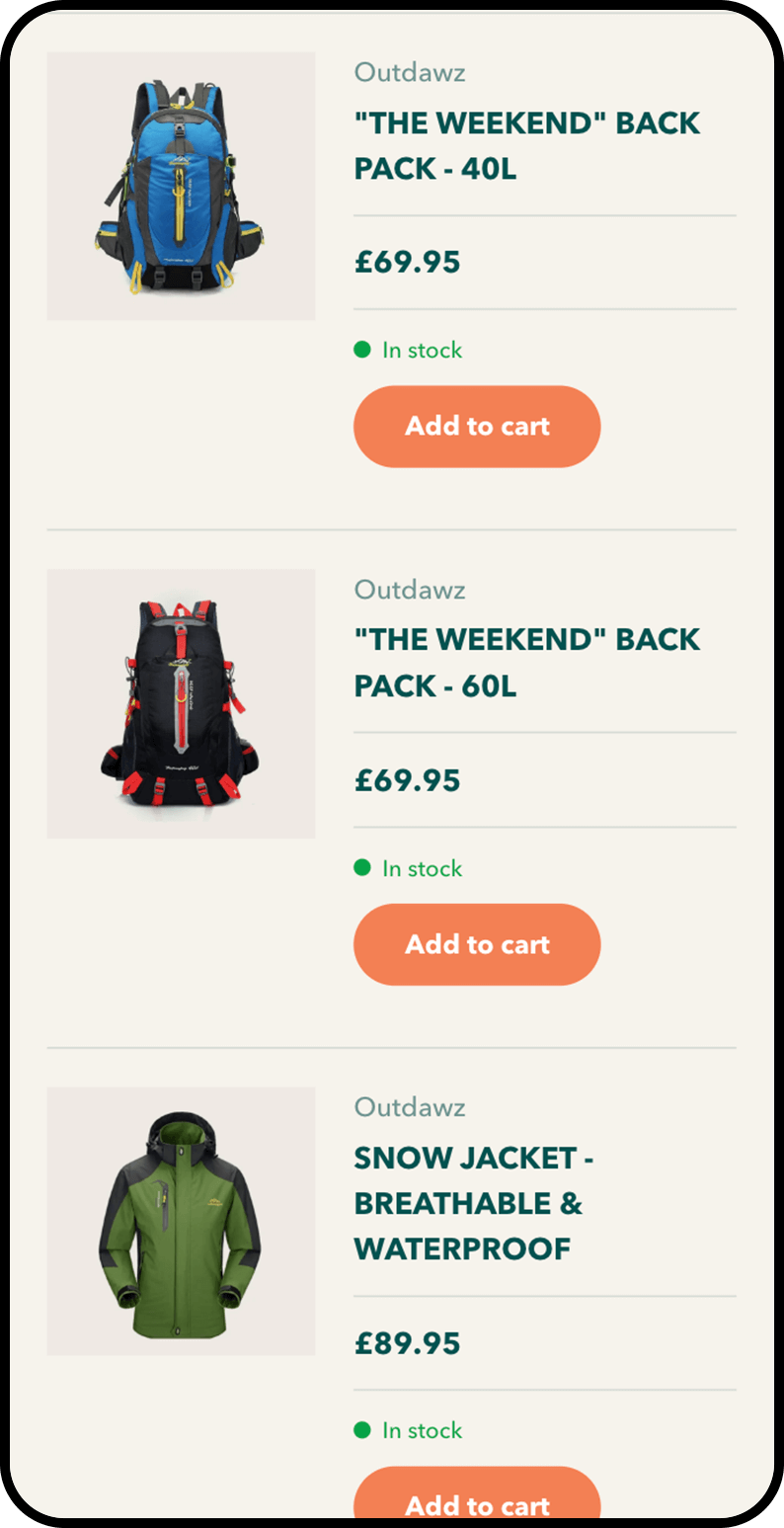This screenshot has width=784, height=1528.
Task: View "The Weekend" Back Pack - 40L details
Action: 526,146
